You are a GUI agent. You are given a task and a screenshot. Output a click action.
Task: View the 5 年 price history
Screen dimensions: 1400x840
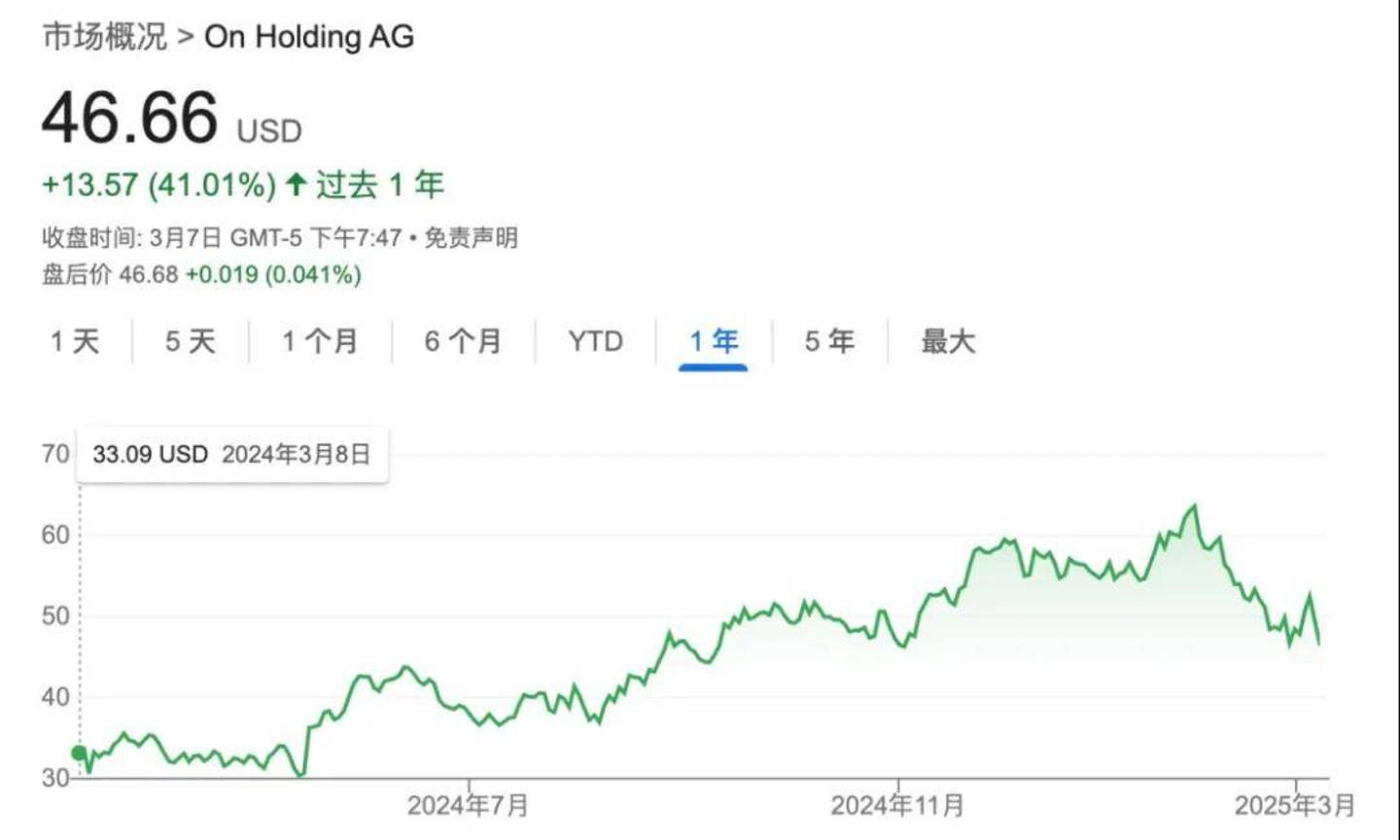829,341
